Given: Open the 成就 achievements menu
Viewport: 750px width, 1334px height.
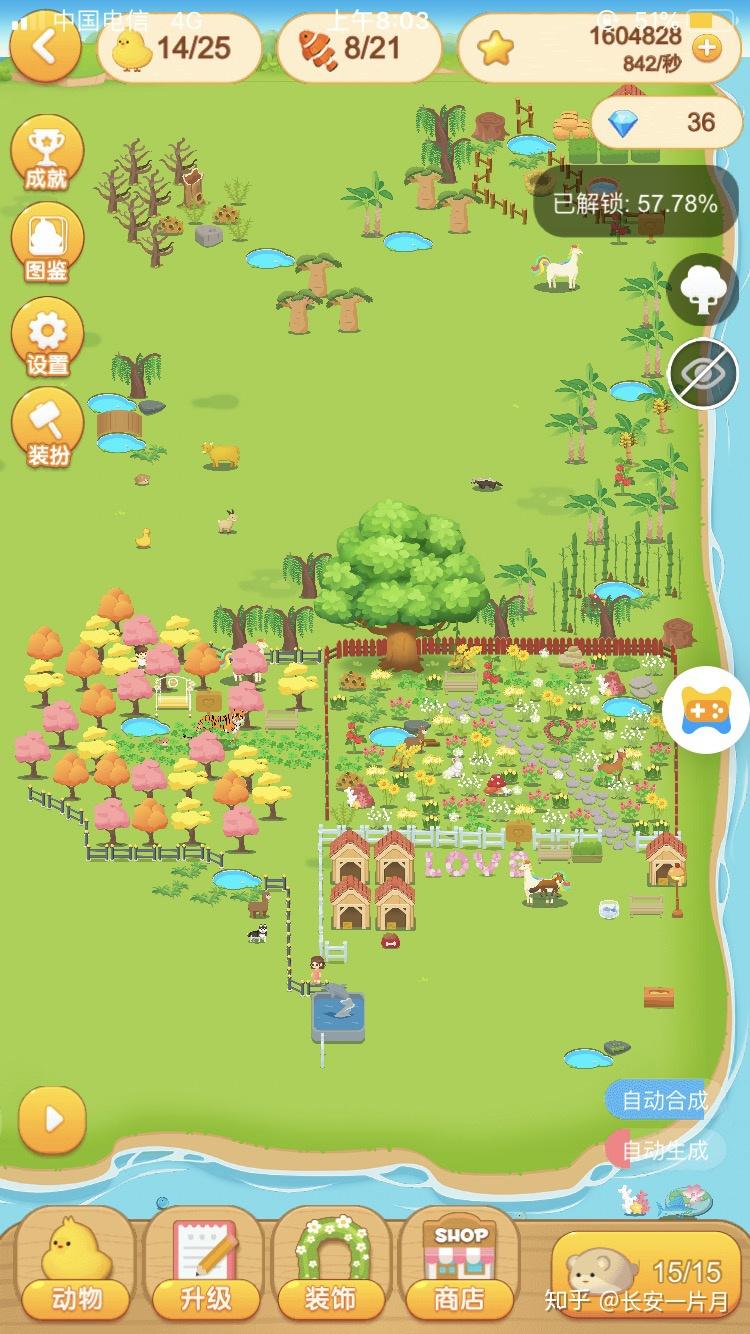Looking at the screenshot, I should point(47,156).
